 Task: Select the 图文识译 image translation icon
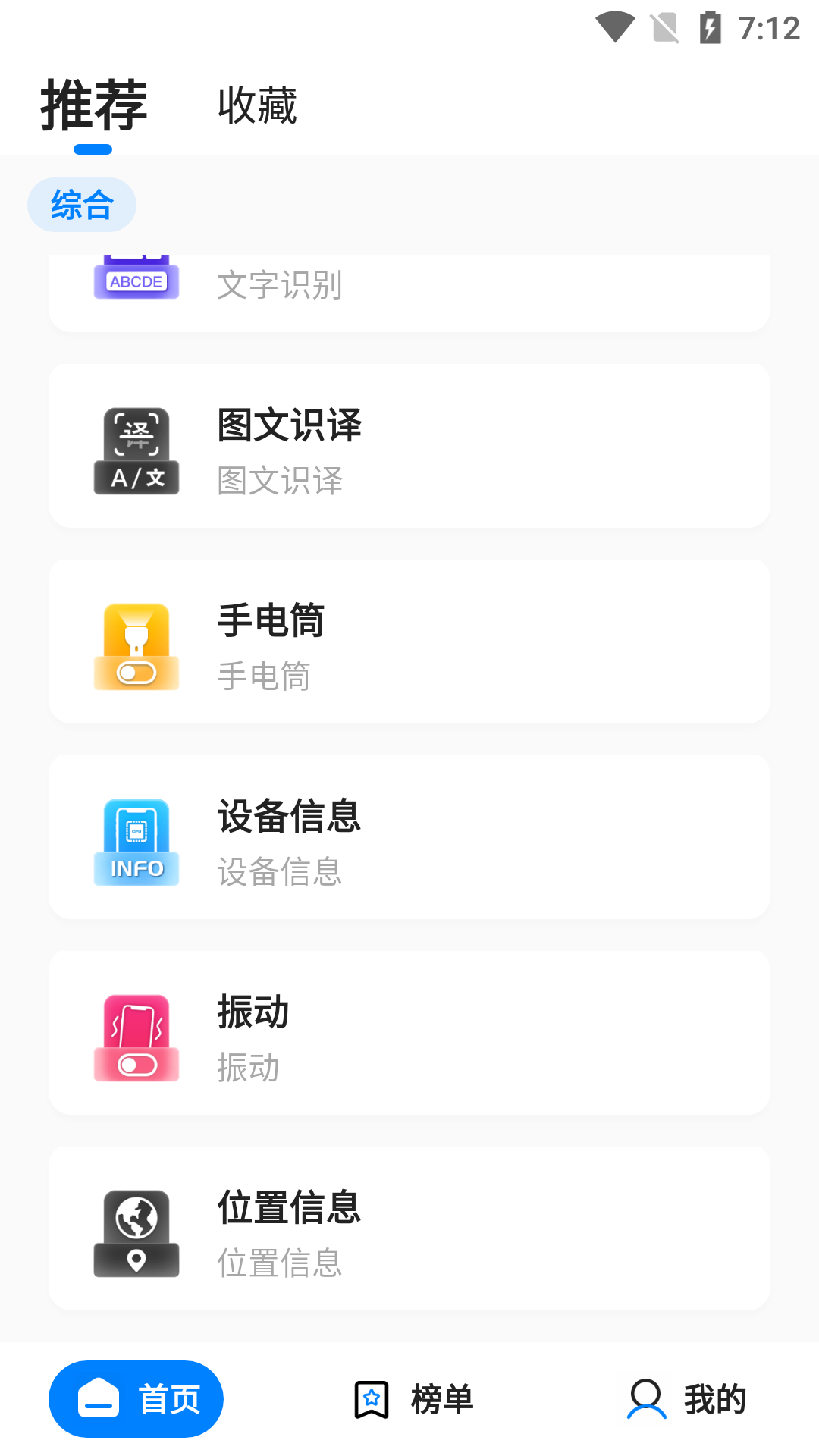[x=136, y=449]
